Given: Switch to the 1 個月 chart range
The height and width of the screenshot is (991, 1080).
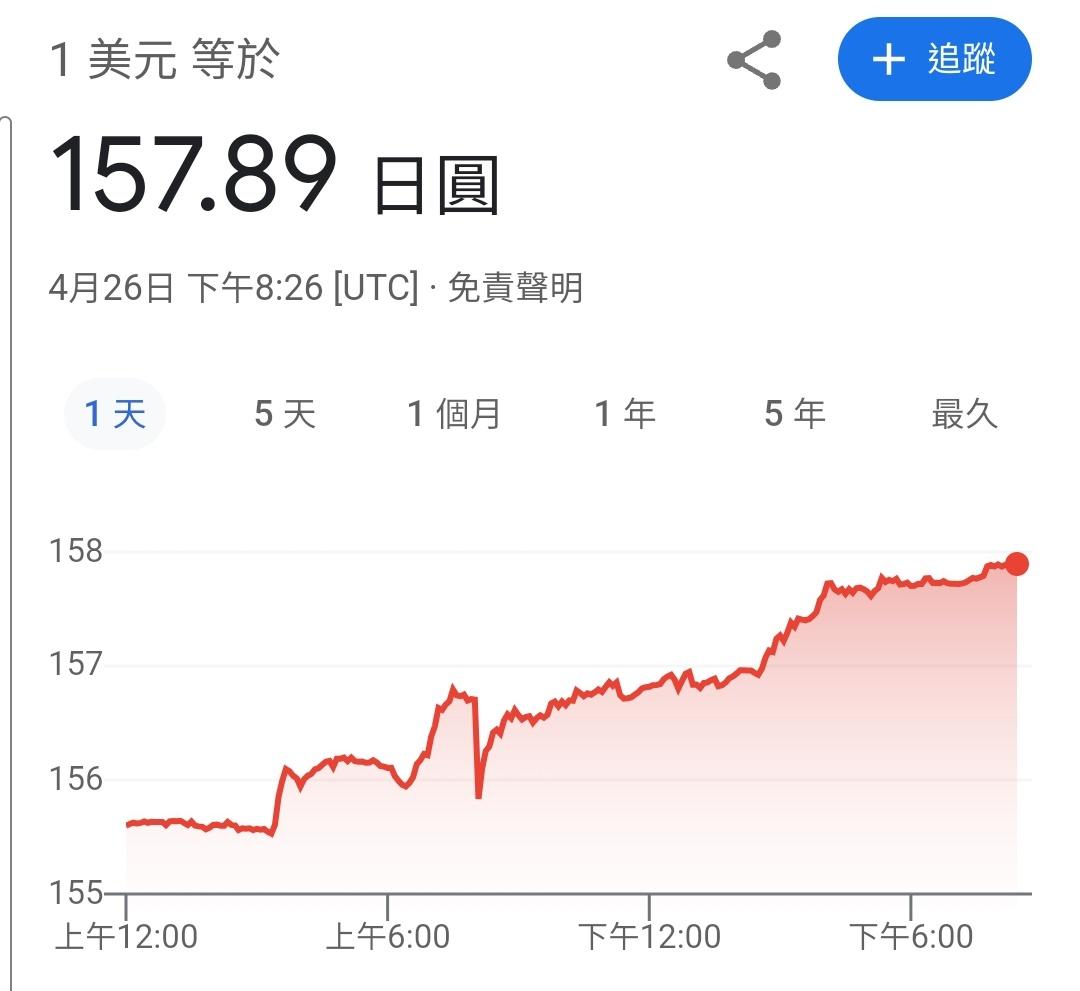Looking at the screenshot, I should click(454, 413).
